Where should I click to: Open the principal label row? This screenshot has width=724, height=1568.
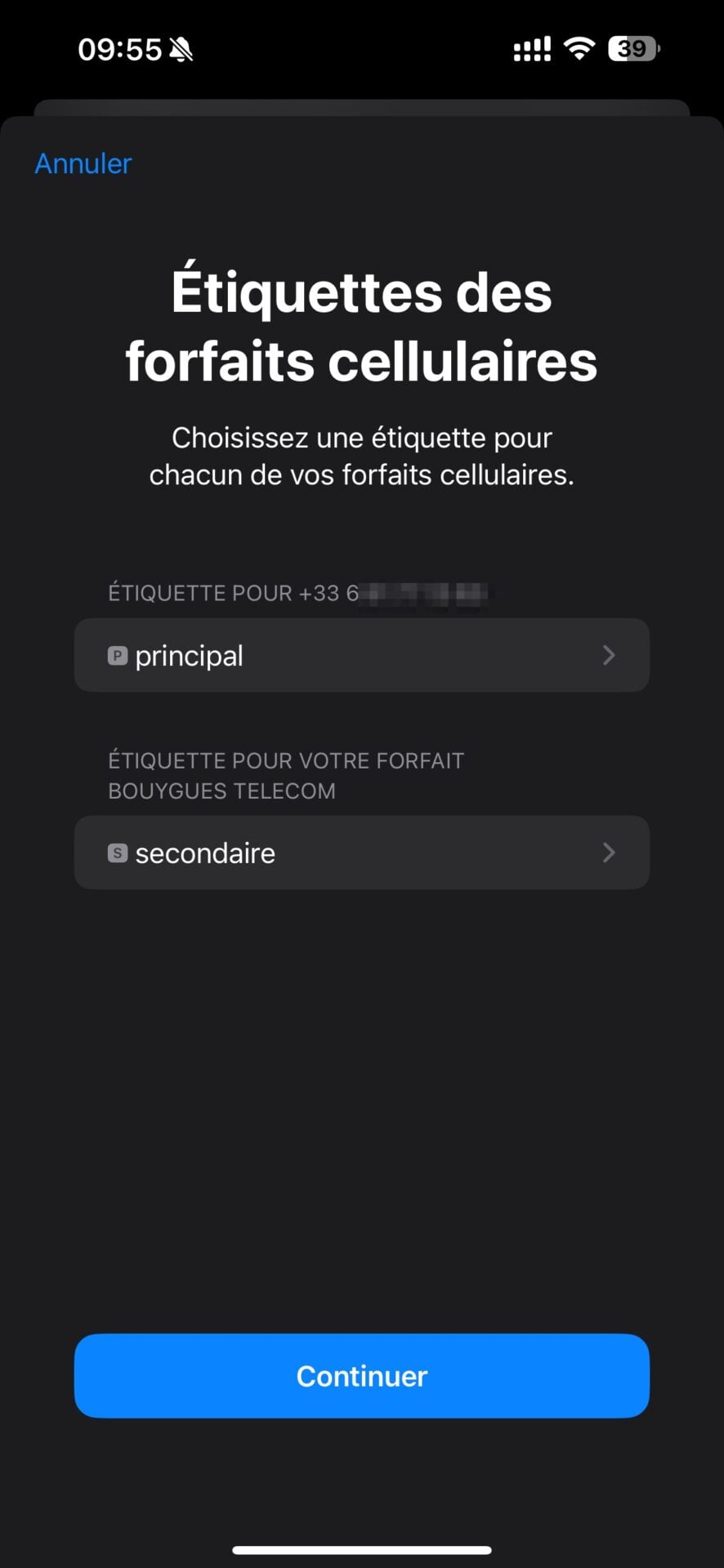361,656
